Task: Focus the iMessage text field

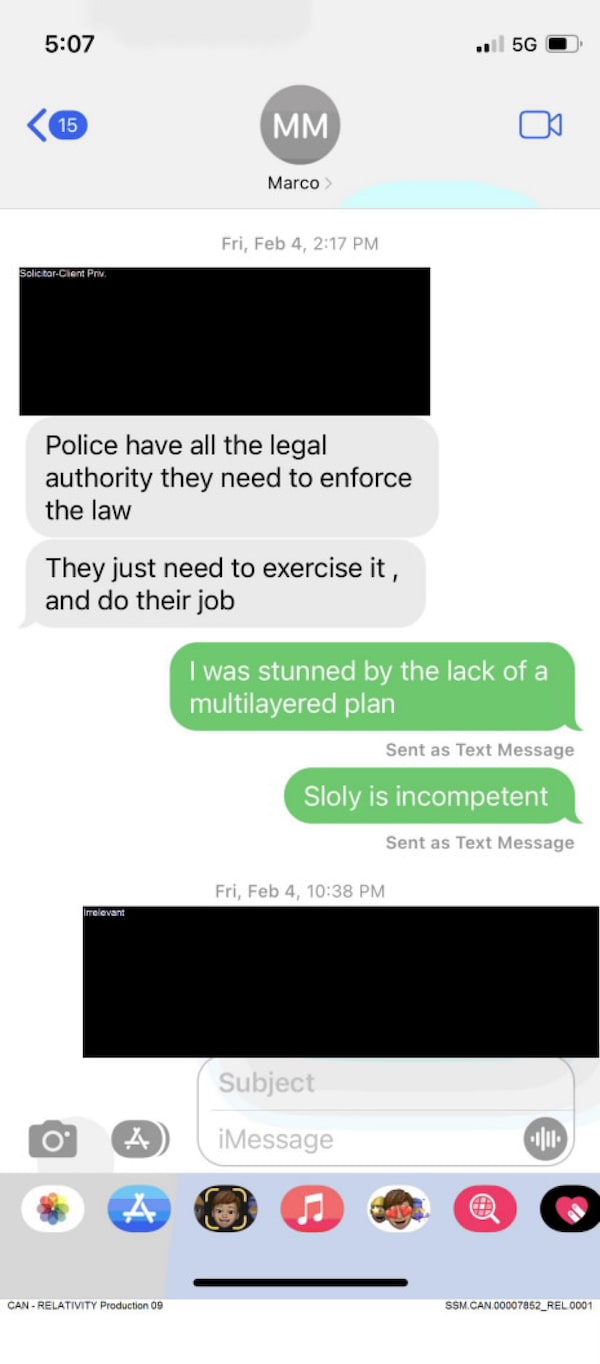Action: 365,1139
